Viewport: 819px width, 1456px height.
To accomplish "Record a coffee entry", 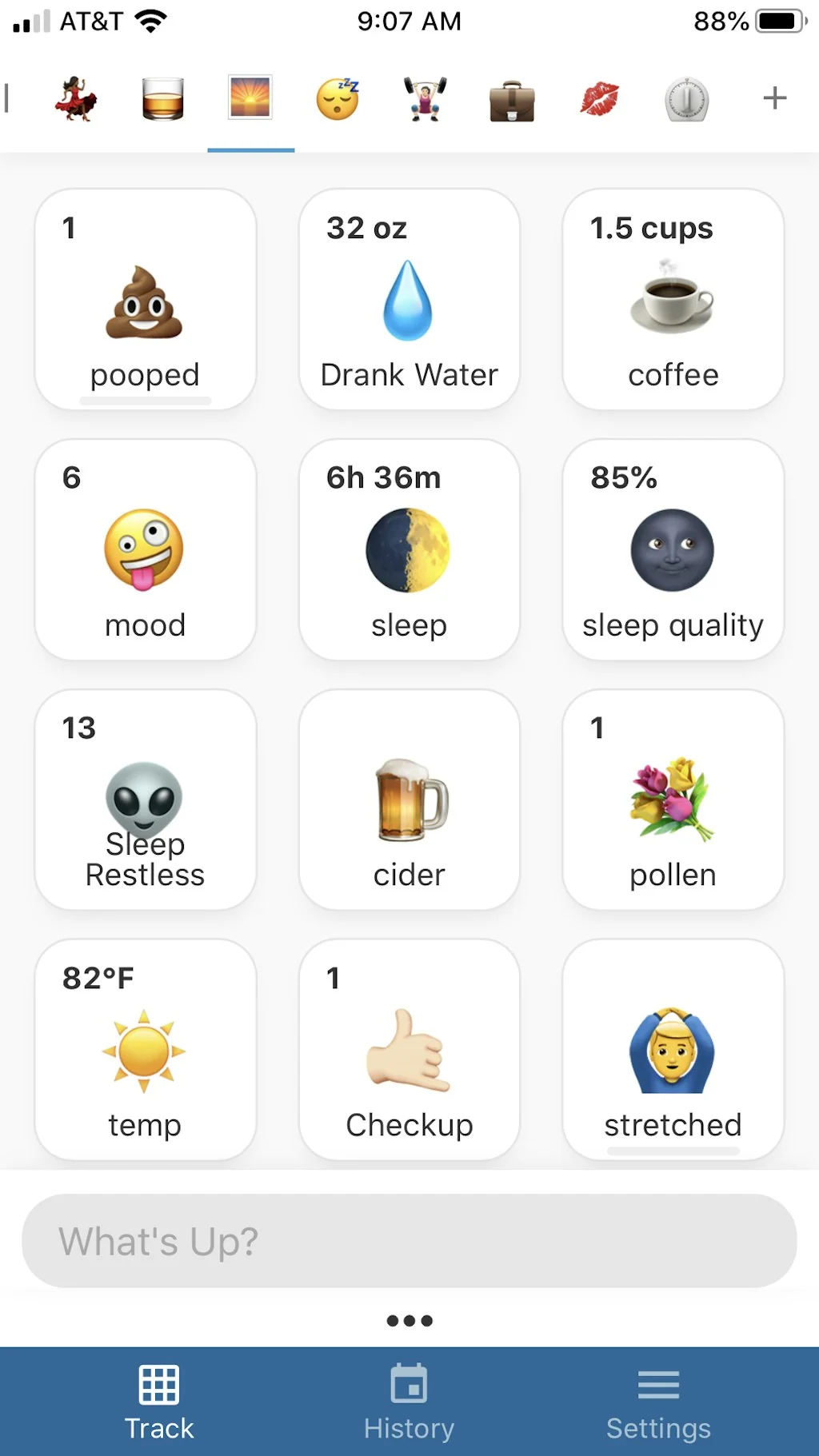I will pos(673,300).
